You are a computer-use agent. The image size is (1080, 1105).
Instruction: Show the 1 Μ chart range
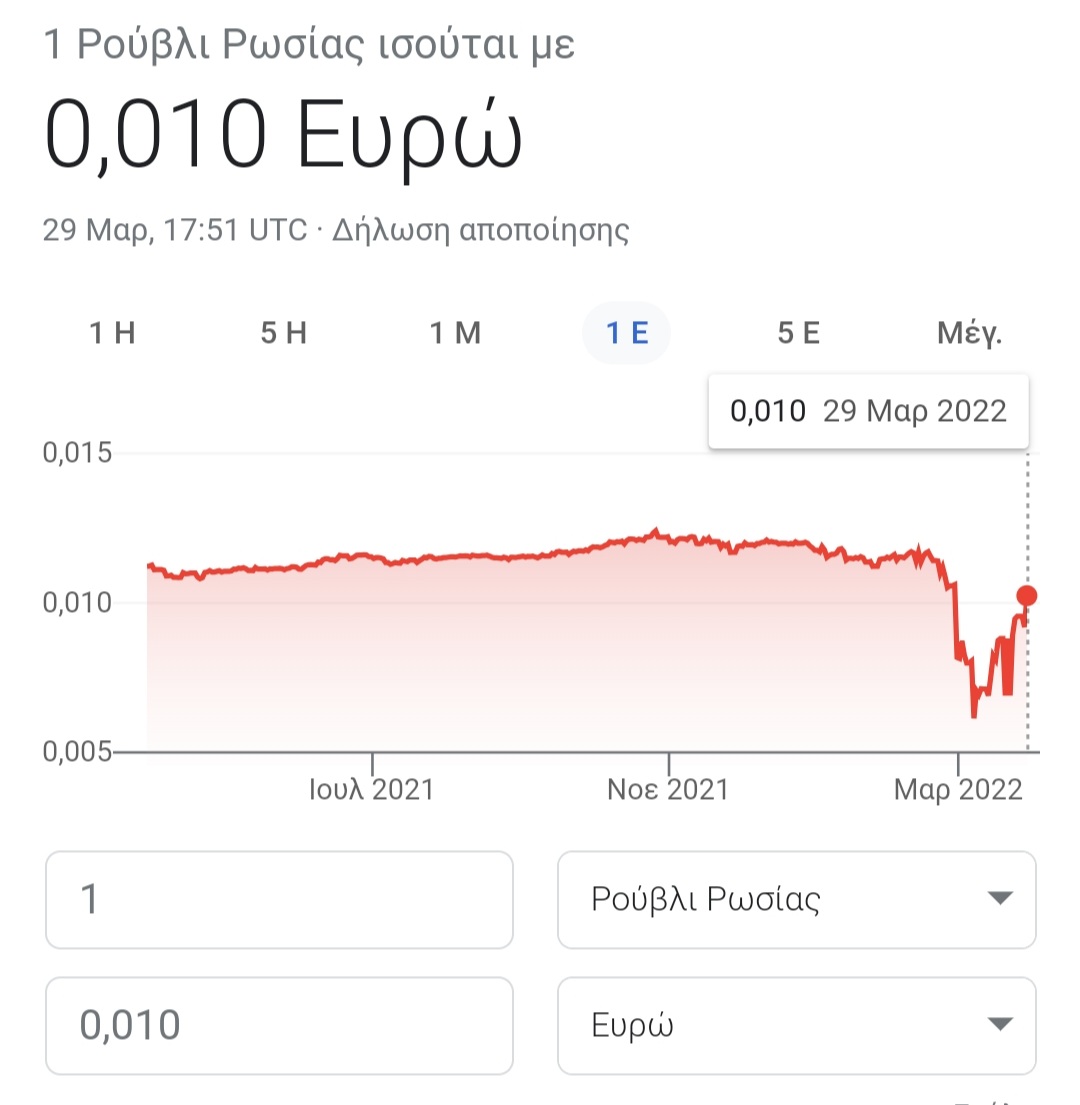455,333
